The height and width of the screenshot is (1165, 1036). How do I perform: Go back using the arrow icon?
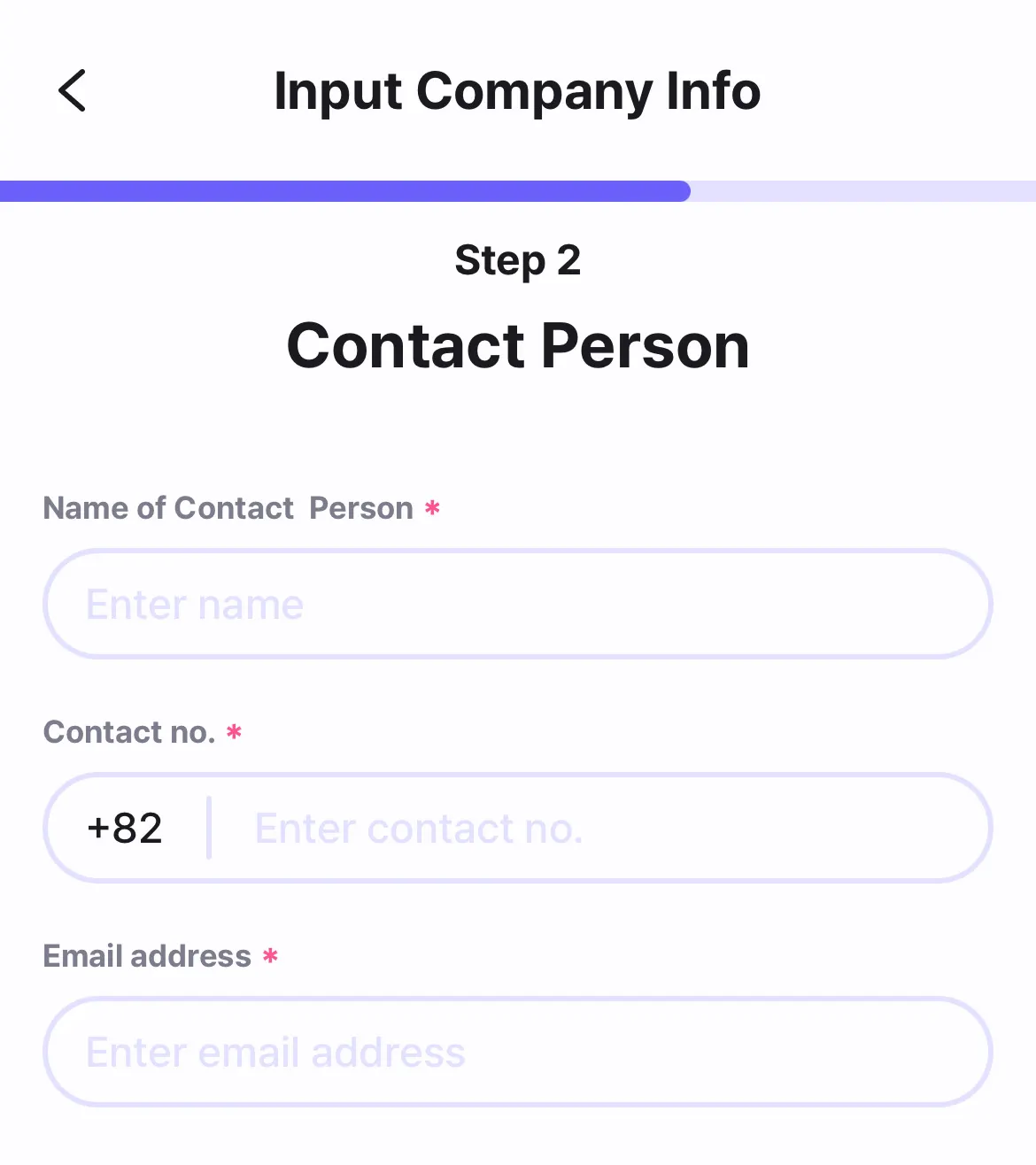tap(73, 90)
